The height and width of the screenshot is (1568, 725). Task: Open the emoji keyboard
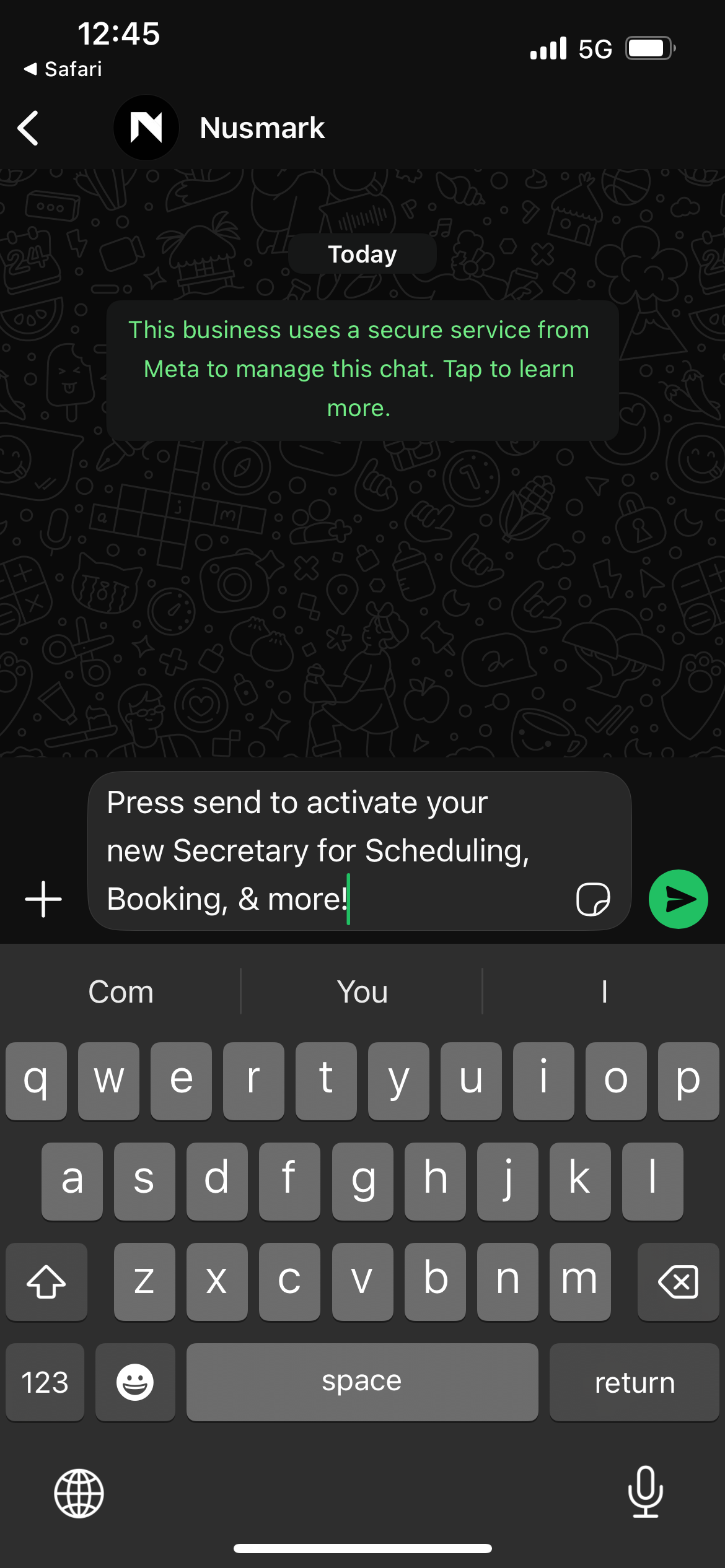(x=135, y=1382)
